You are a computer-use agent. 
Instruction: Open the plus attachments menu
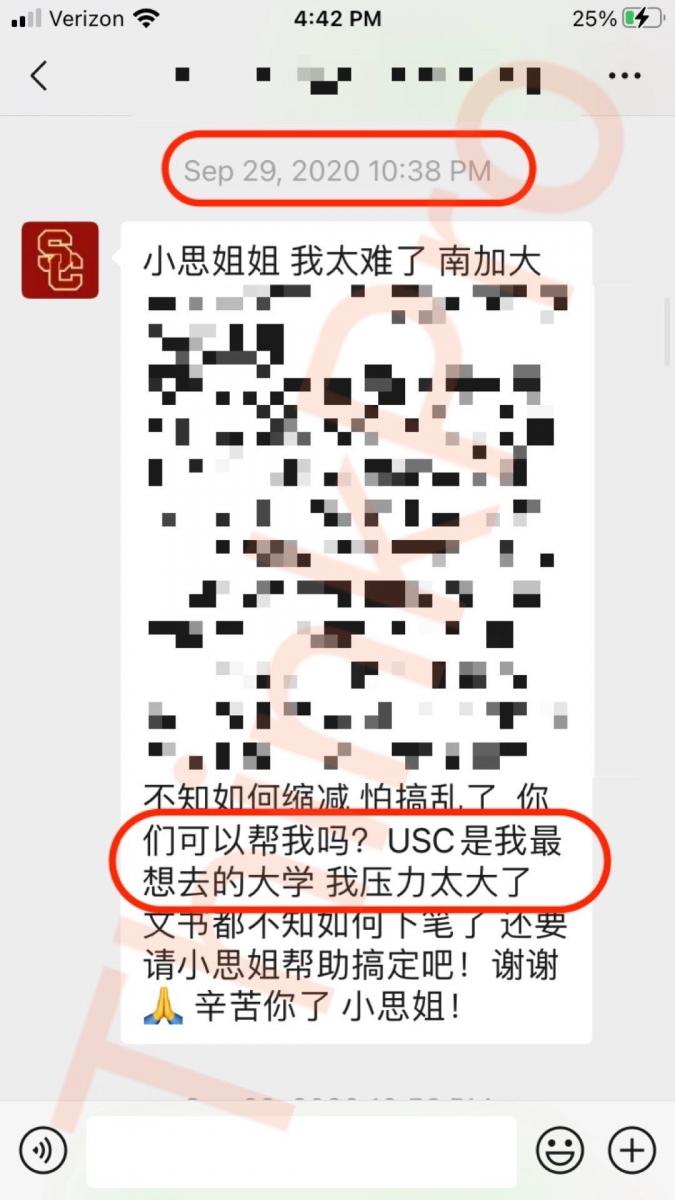coord(632,1152)
